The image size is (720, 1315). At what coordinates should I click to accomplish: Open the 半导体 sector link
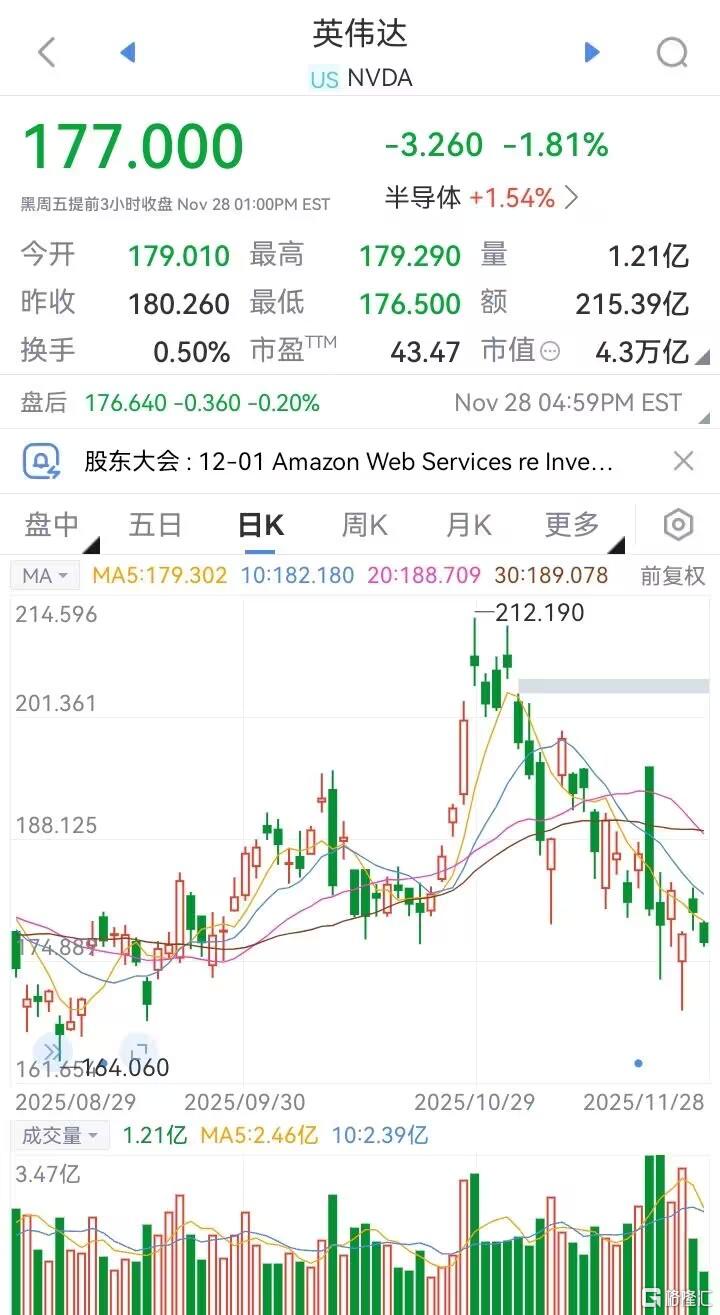[x=481, y=198]
